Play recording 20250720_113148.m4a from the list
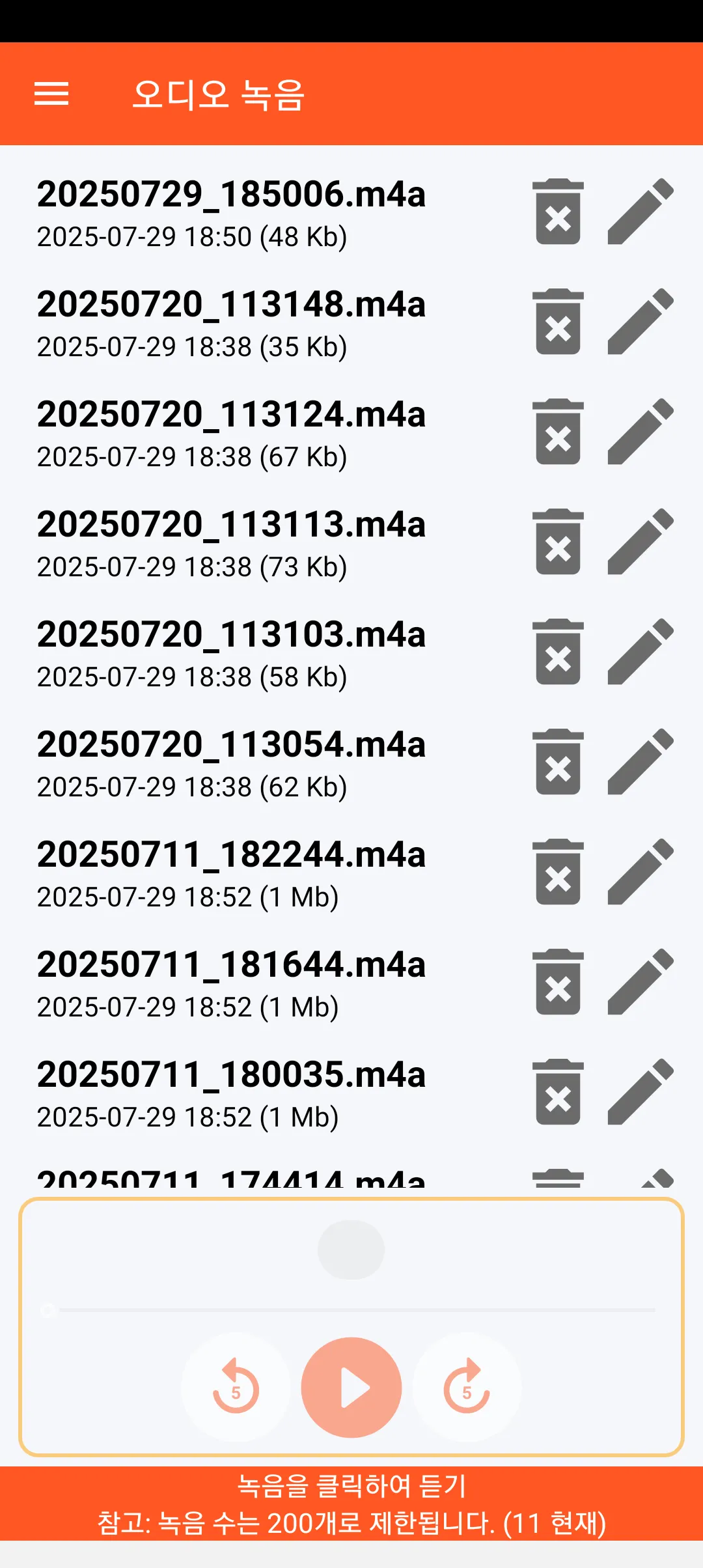Viewport: 703px width, 1568px height. click(x=231, y=322)
